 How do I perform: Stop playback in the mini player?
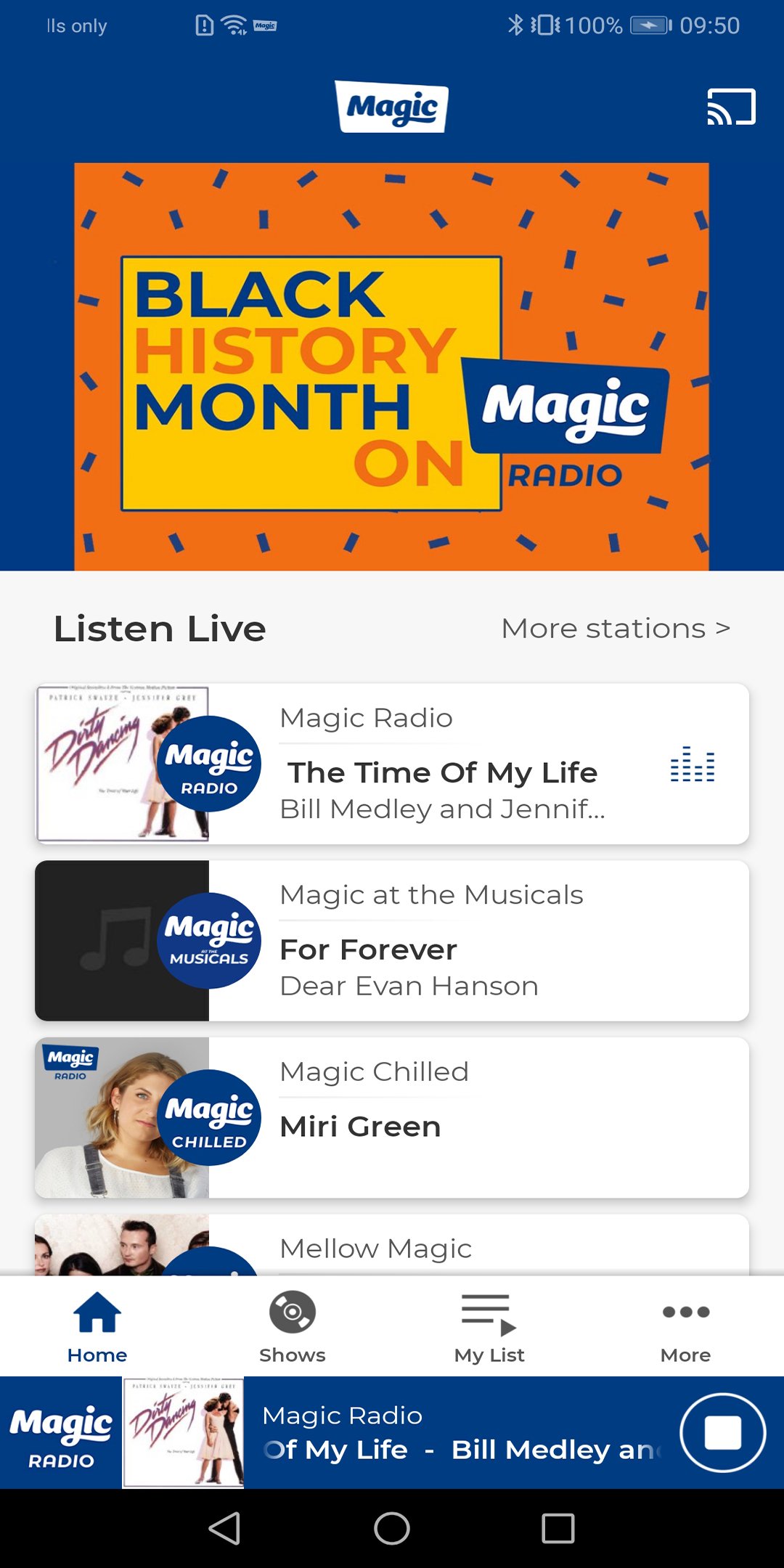click(722, 1433)
